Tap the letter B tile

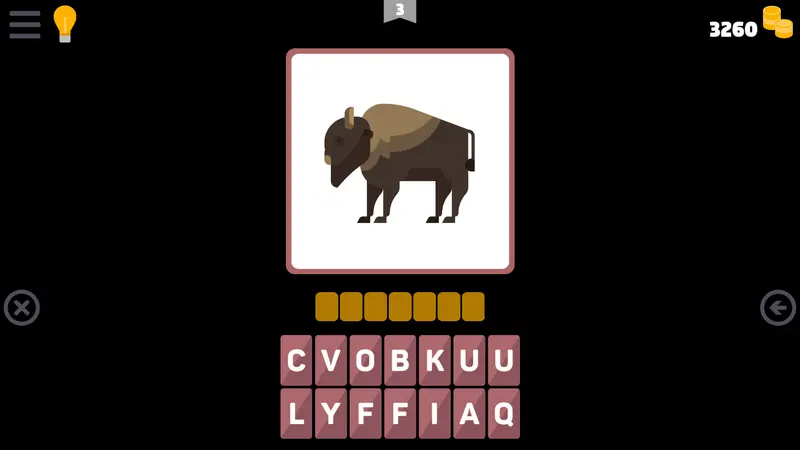(x=400, y=360)
